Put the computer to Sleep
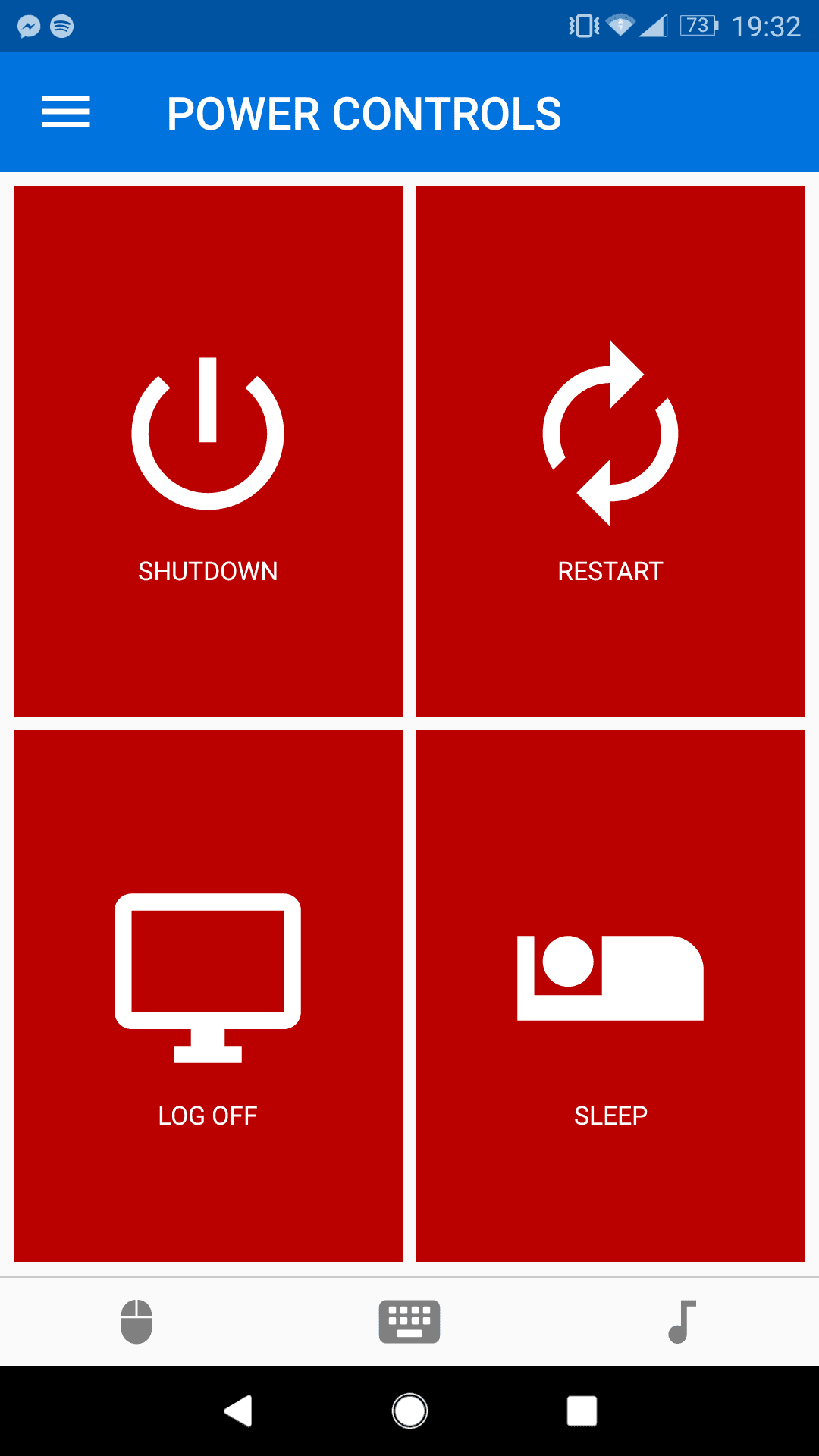Viewport: 819px width, 1456px height. point(610,996)
